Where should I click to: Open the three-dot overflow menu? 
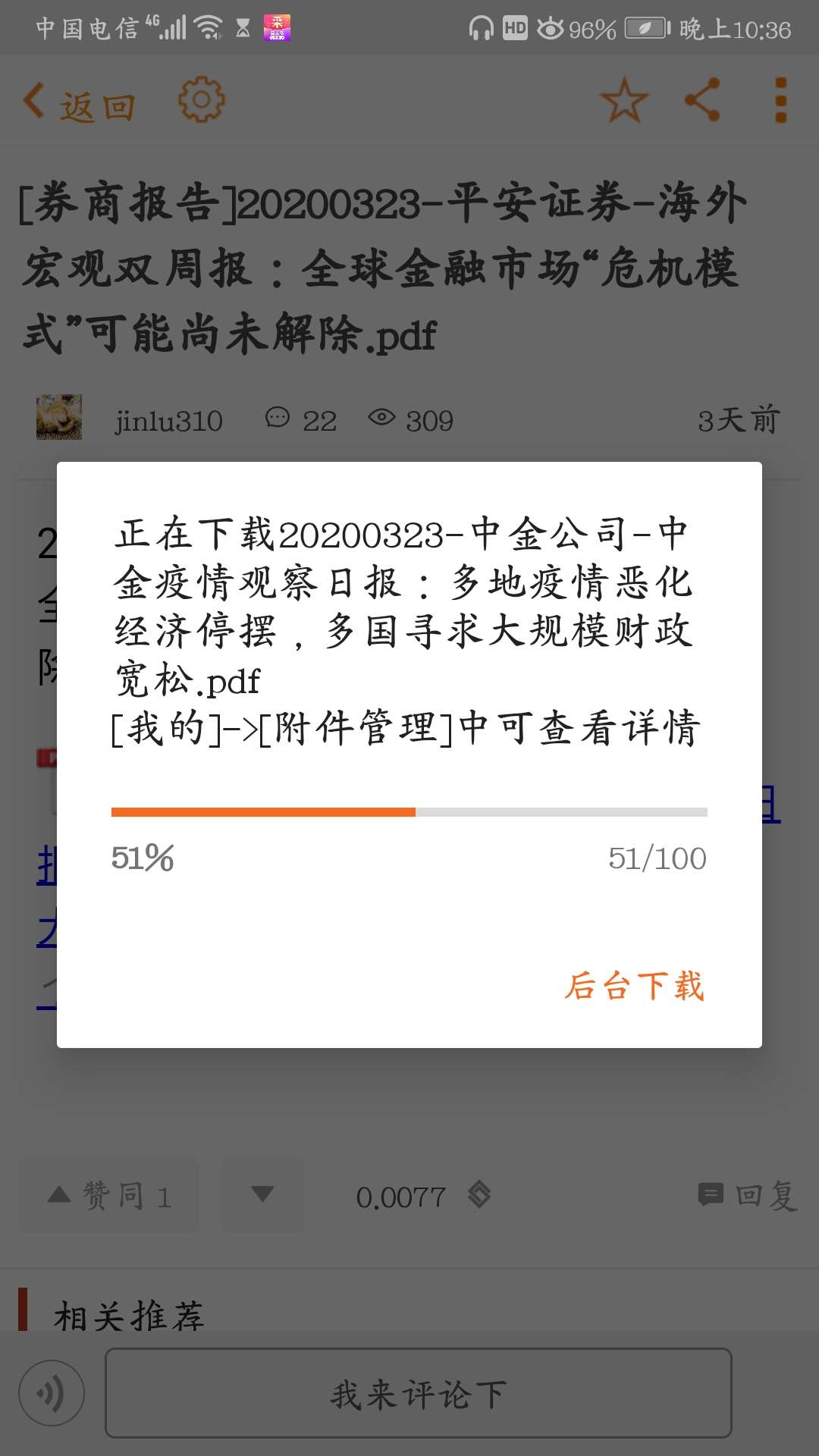point(780,99)
